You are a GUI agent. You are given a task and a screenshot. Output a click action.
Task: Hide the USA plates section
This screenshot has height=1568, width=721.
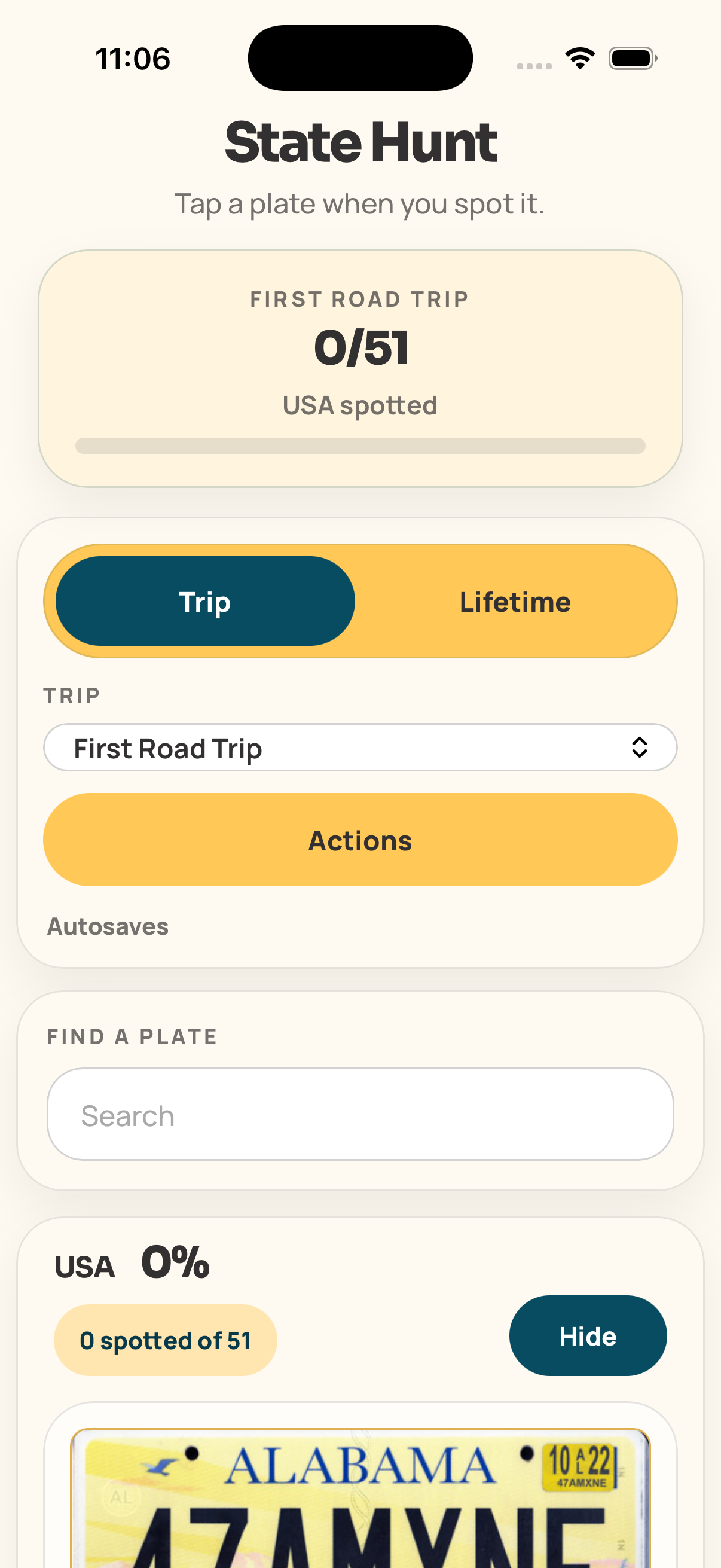[588, 1336]
